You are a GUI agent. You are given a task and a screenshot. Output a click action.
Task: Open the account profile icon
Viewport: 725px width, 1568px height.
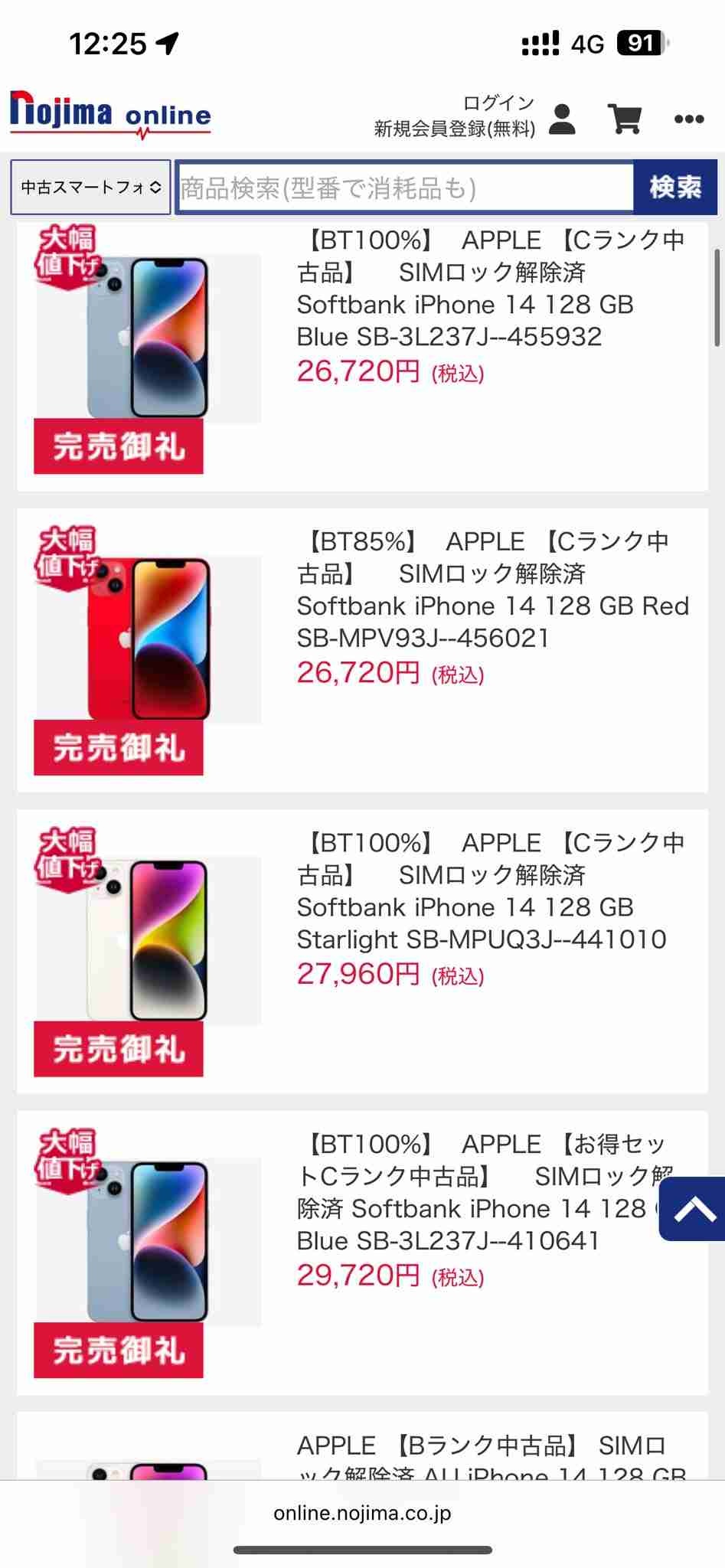562,119
